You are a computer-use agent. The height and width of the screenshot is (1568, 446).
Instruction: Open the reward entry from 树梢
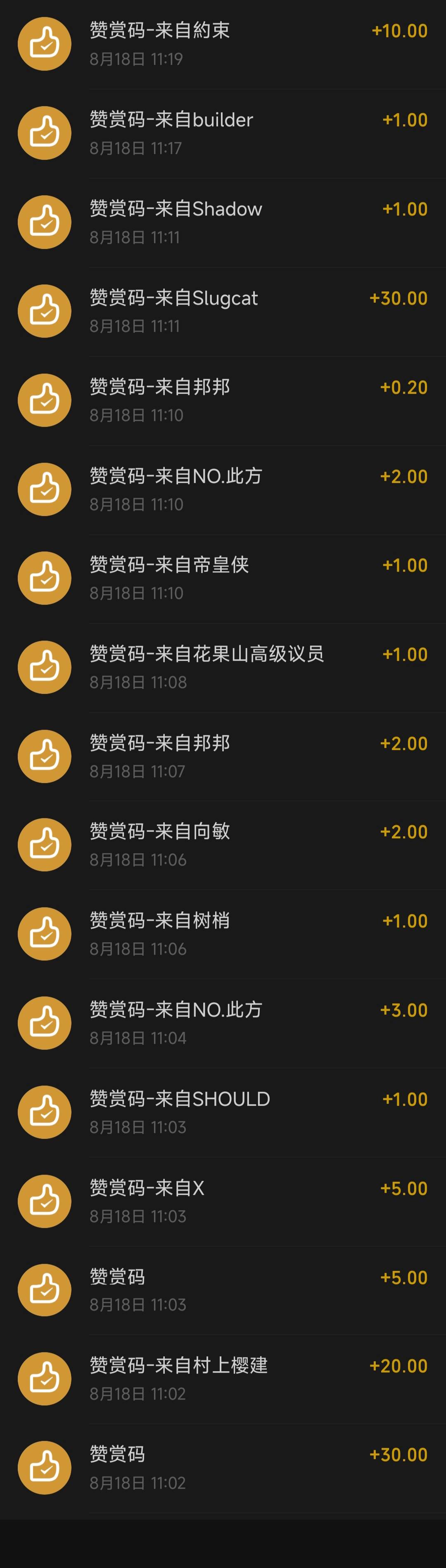pyautogui.click(x=223, y=934)
